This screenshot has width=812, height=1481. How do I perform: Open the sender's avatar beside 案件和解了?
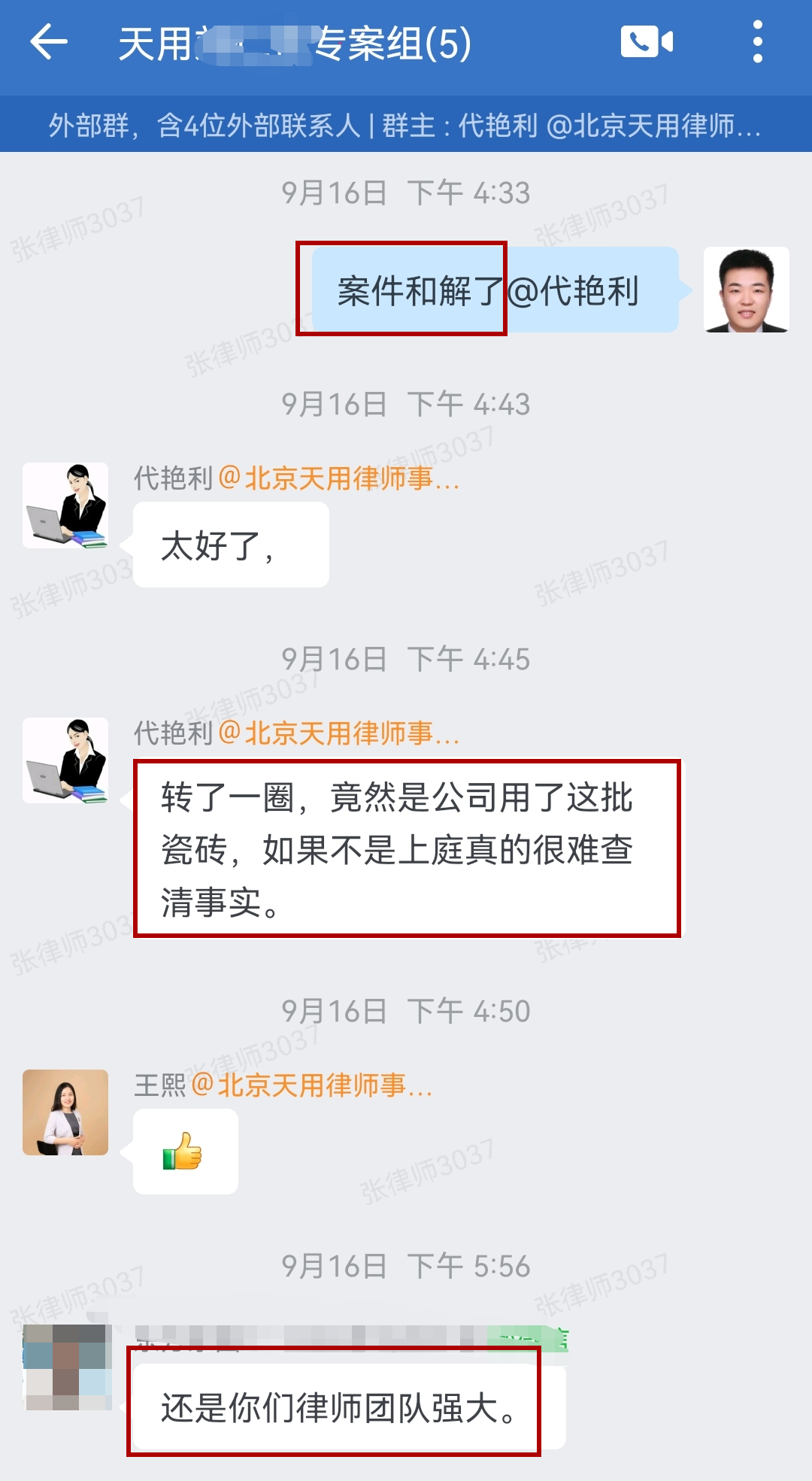point(746,290)
